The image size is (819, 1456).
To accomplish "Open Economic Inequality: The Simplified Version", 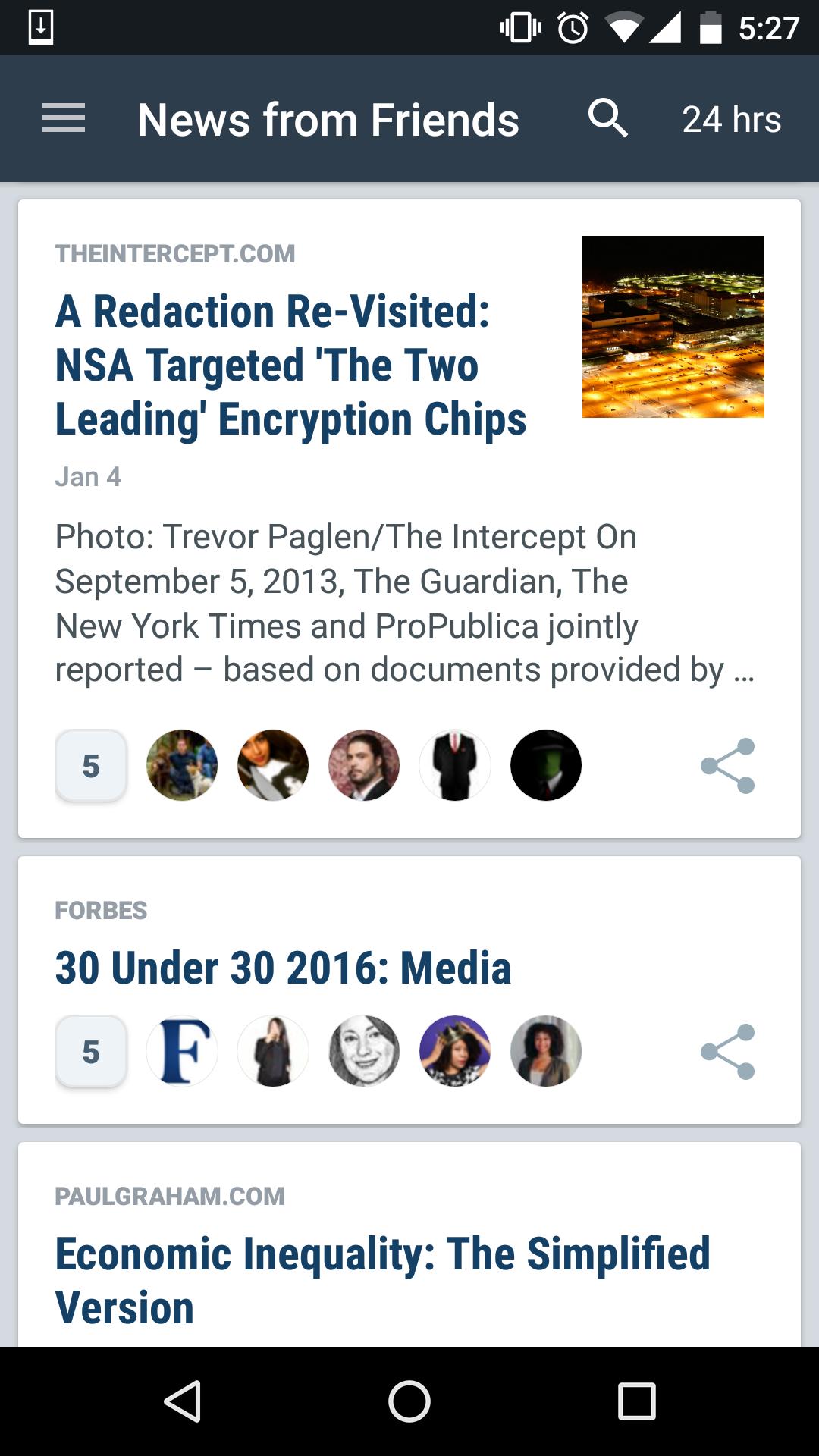I will 382,1280.
